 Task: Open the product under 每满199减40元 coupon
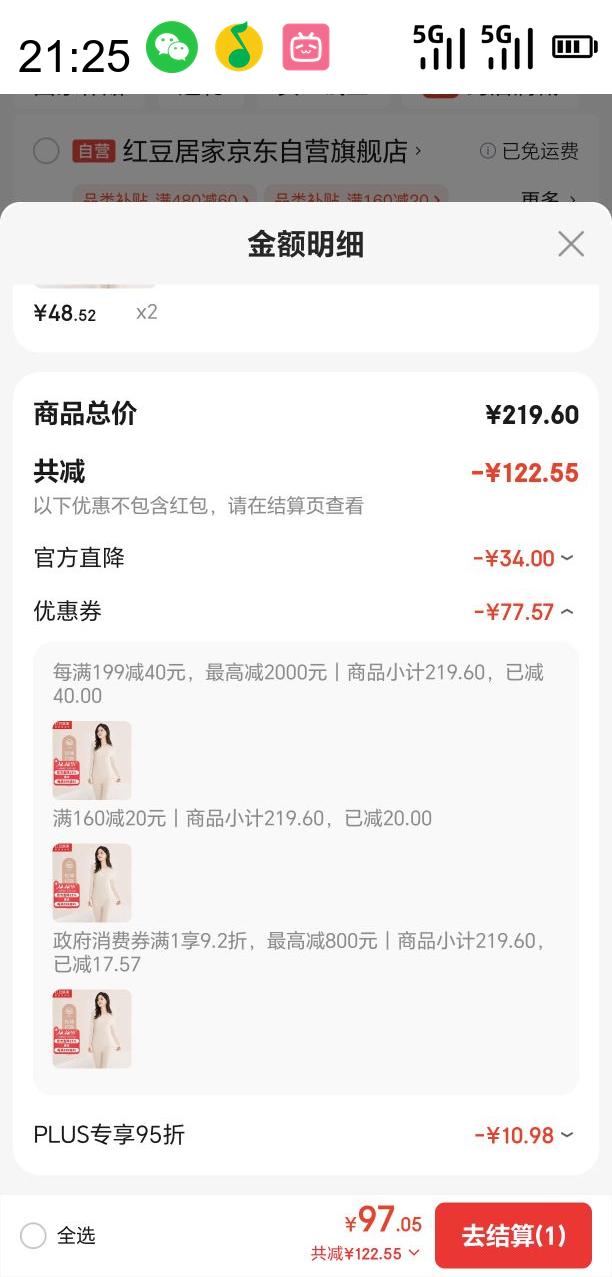(92, 760)
